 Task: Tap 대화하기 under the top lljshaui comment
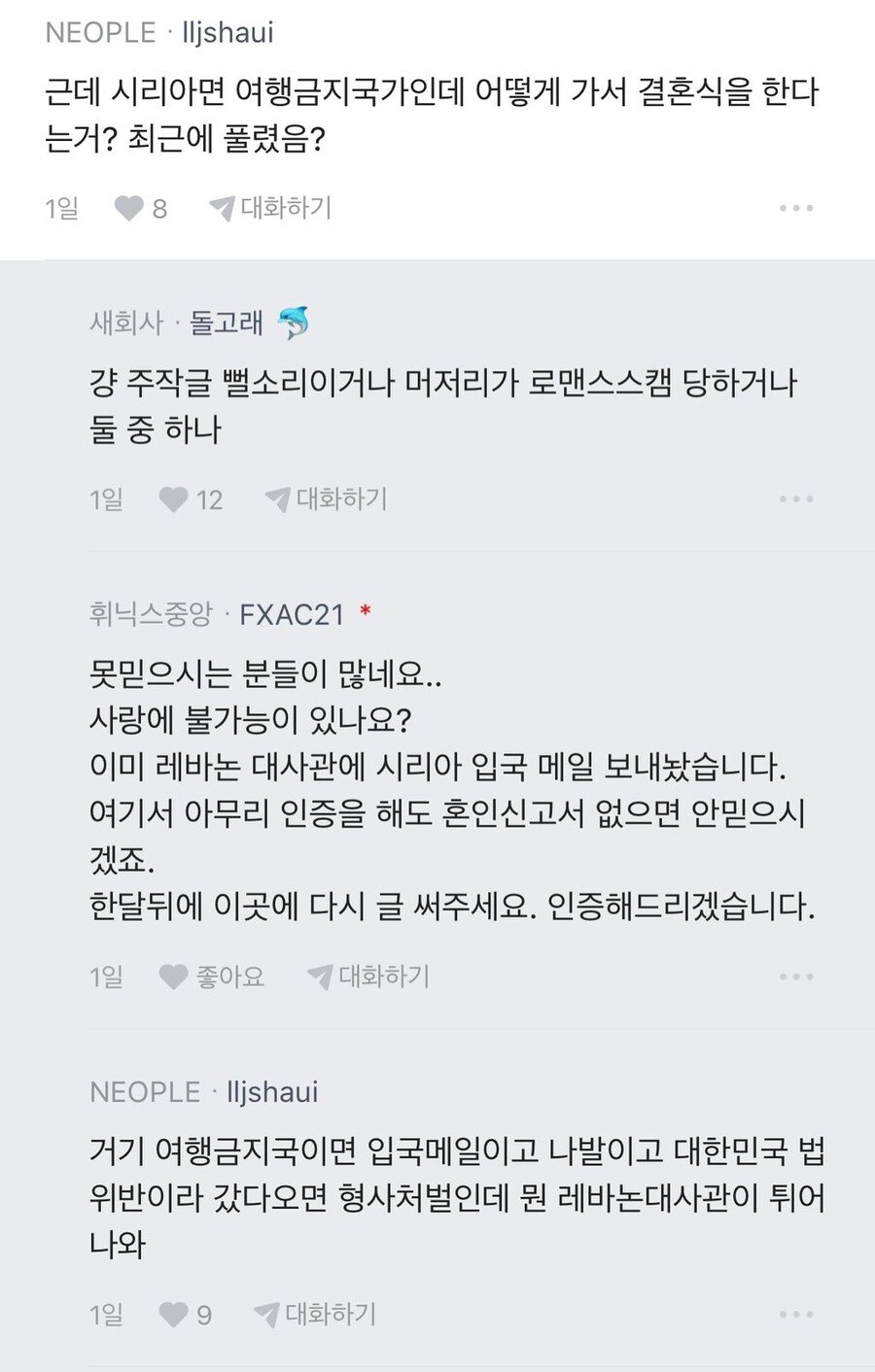271,208
